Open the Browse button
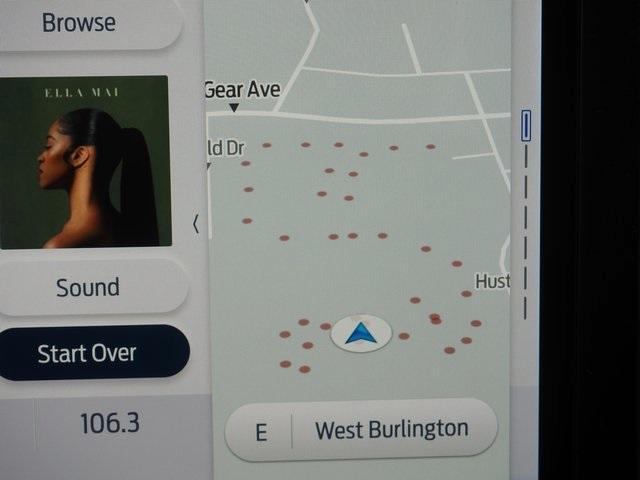The width and height of the screenshot is (640, 480). [x=80, y=22]
